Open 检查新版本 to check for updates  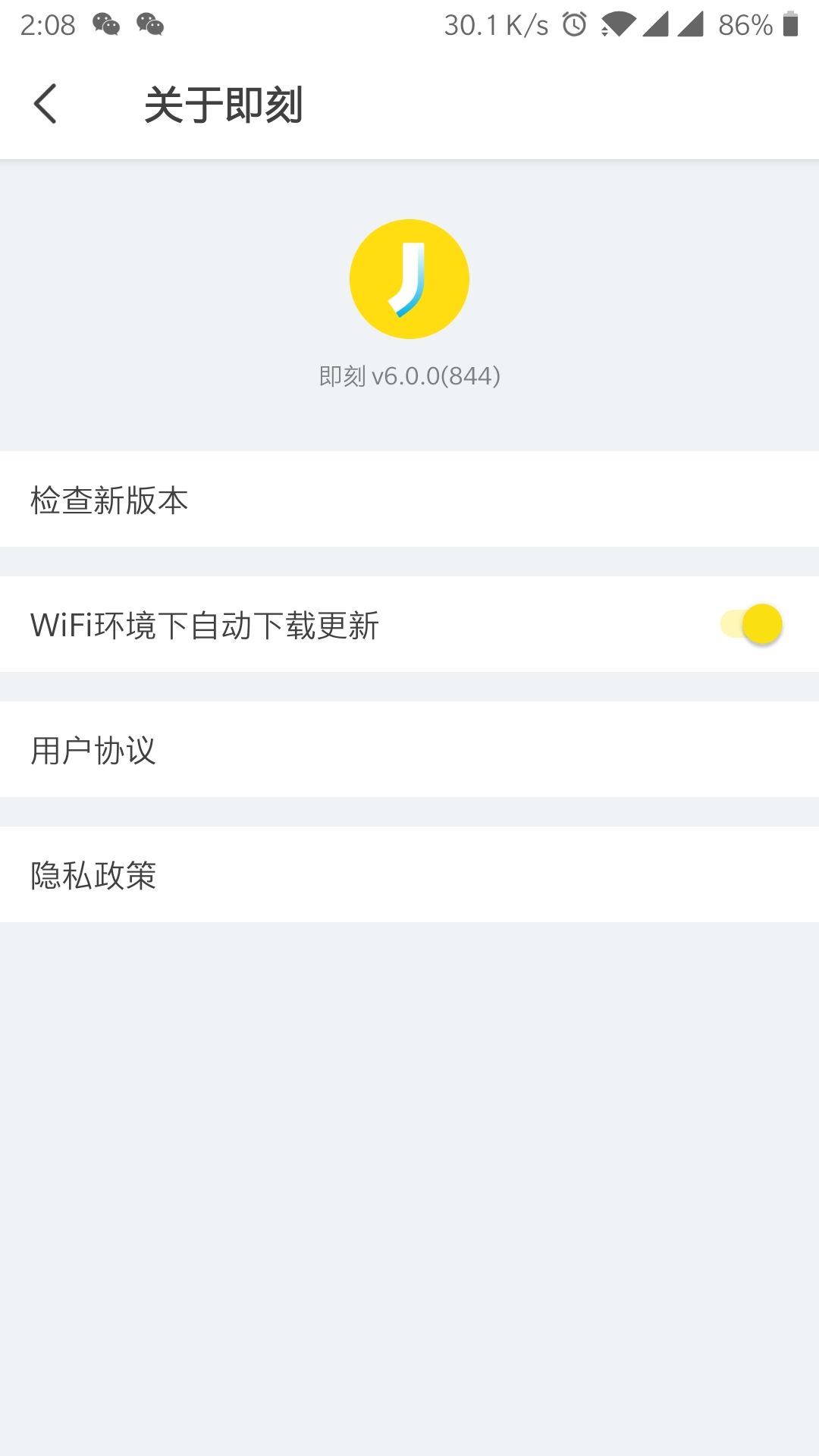tap(409, 500)
